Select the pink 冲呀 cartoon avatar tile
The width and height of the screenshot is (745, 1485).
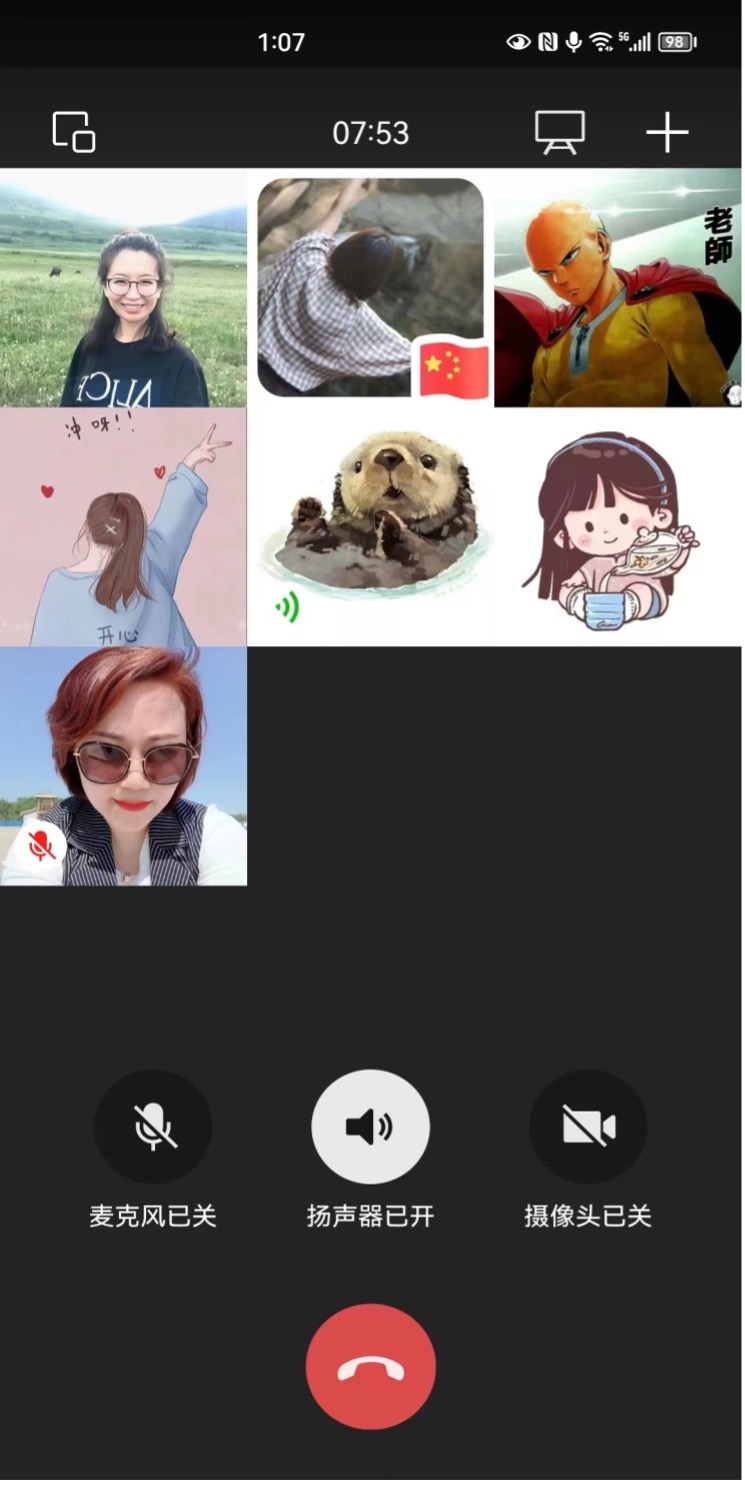coord(123,527)
